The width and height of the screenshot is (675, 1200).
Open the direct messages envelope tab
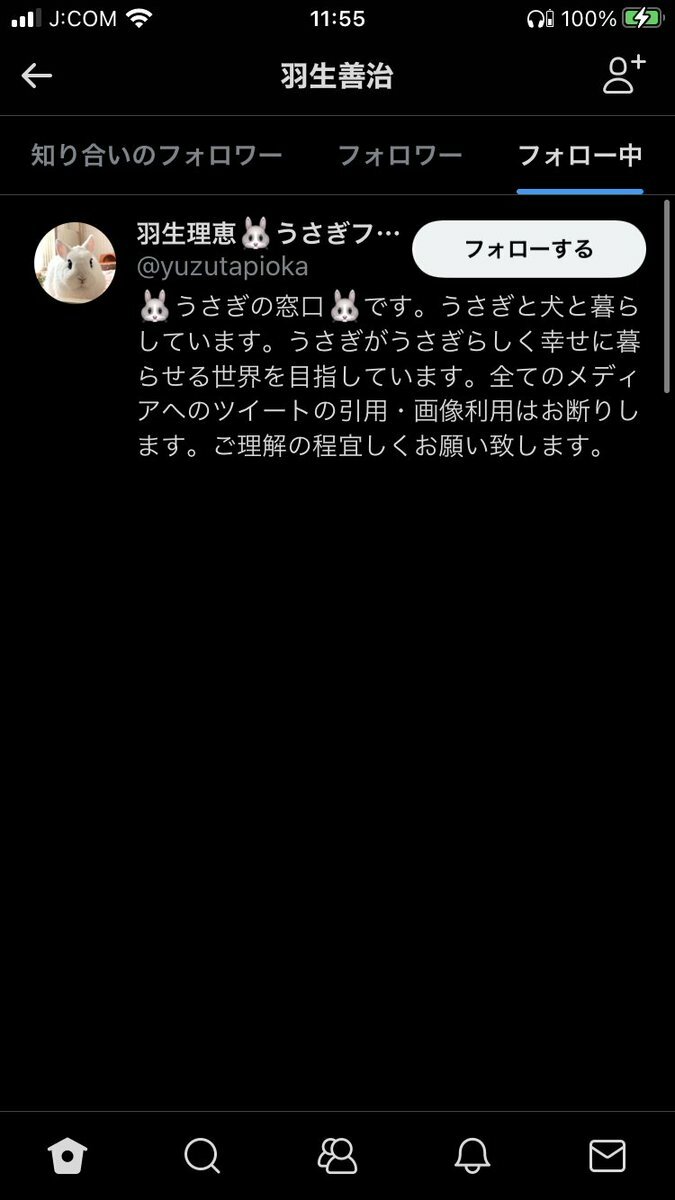(607, 1156)
